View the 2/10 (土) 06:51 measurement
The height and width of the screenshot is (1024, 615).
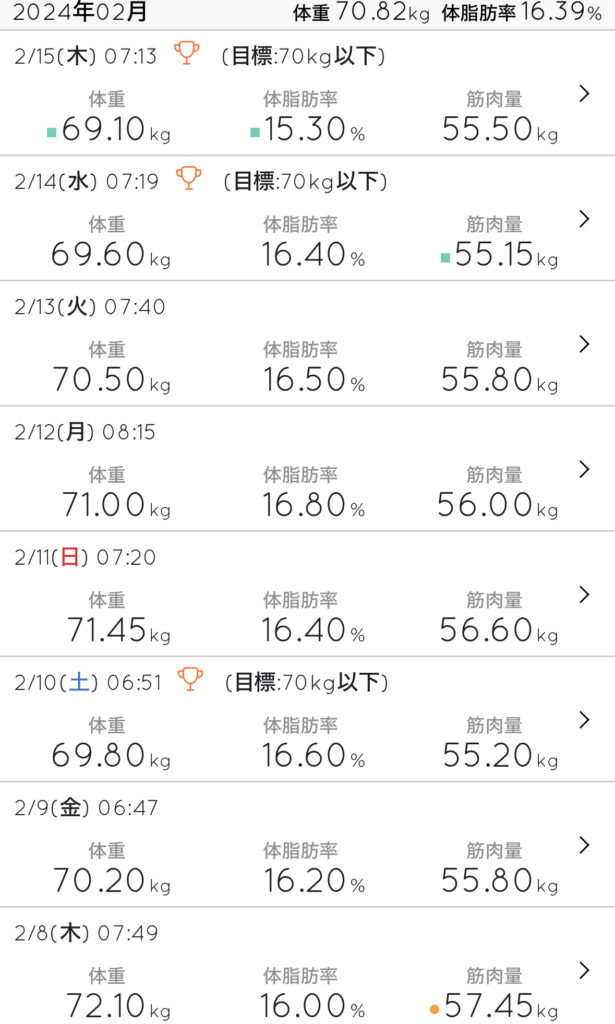point(585,720)
